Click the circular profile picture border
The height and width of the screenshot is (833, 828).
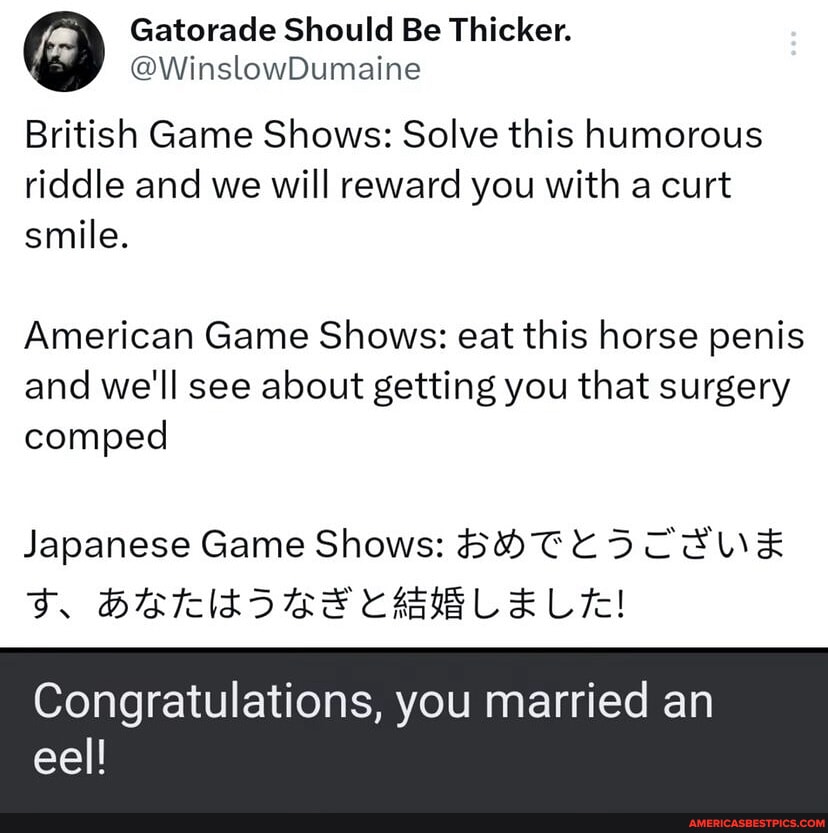coord(63,49)
